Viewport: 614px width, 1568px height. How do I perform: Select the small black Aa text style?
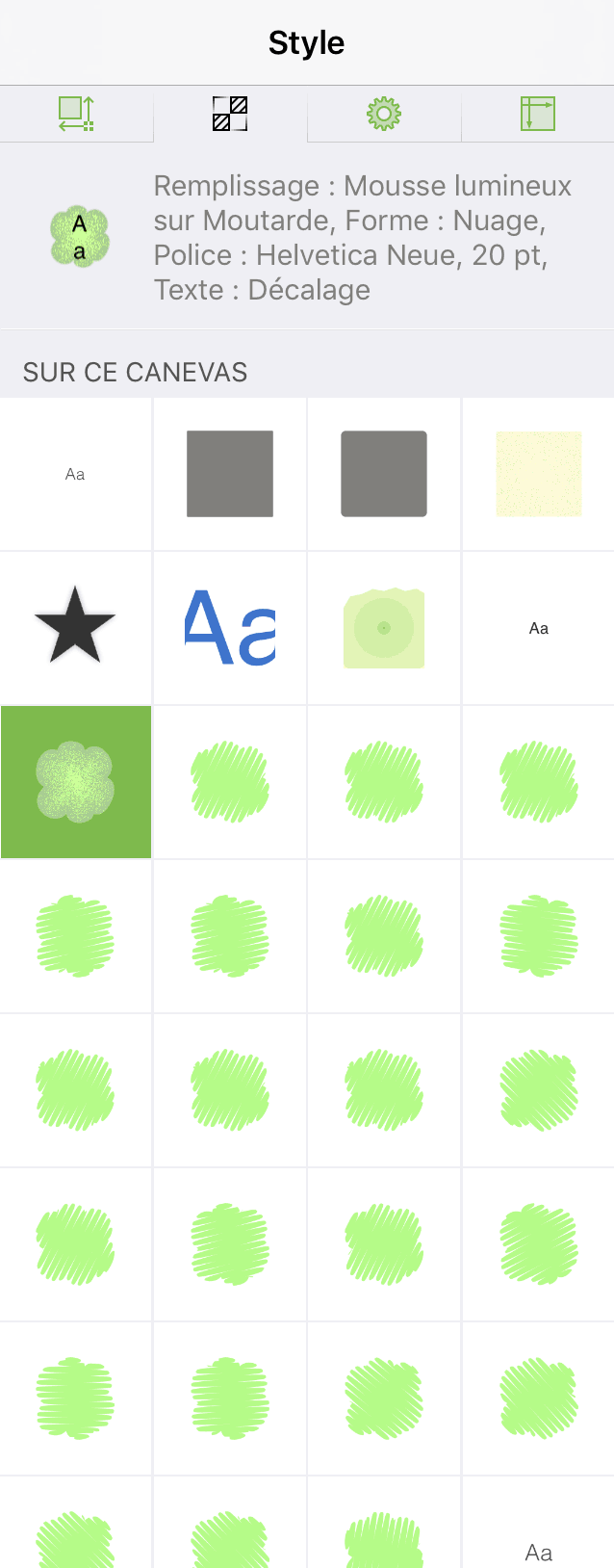538,628
